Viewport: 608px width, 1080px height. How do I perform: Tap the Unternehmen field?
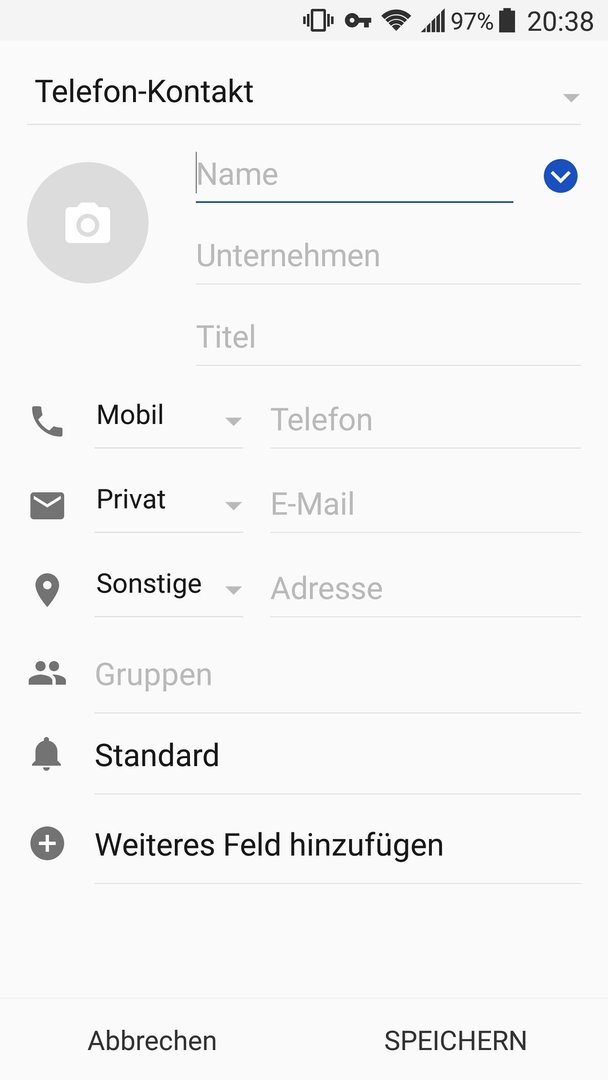[388, 256]
